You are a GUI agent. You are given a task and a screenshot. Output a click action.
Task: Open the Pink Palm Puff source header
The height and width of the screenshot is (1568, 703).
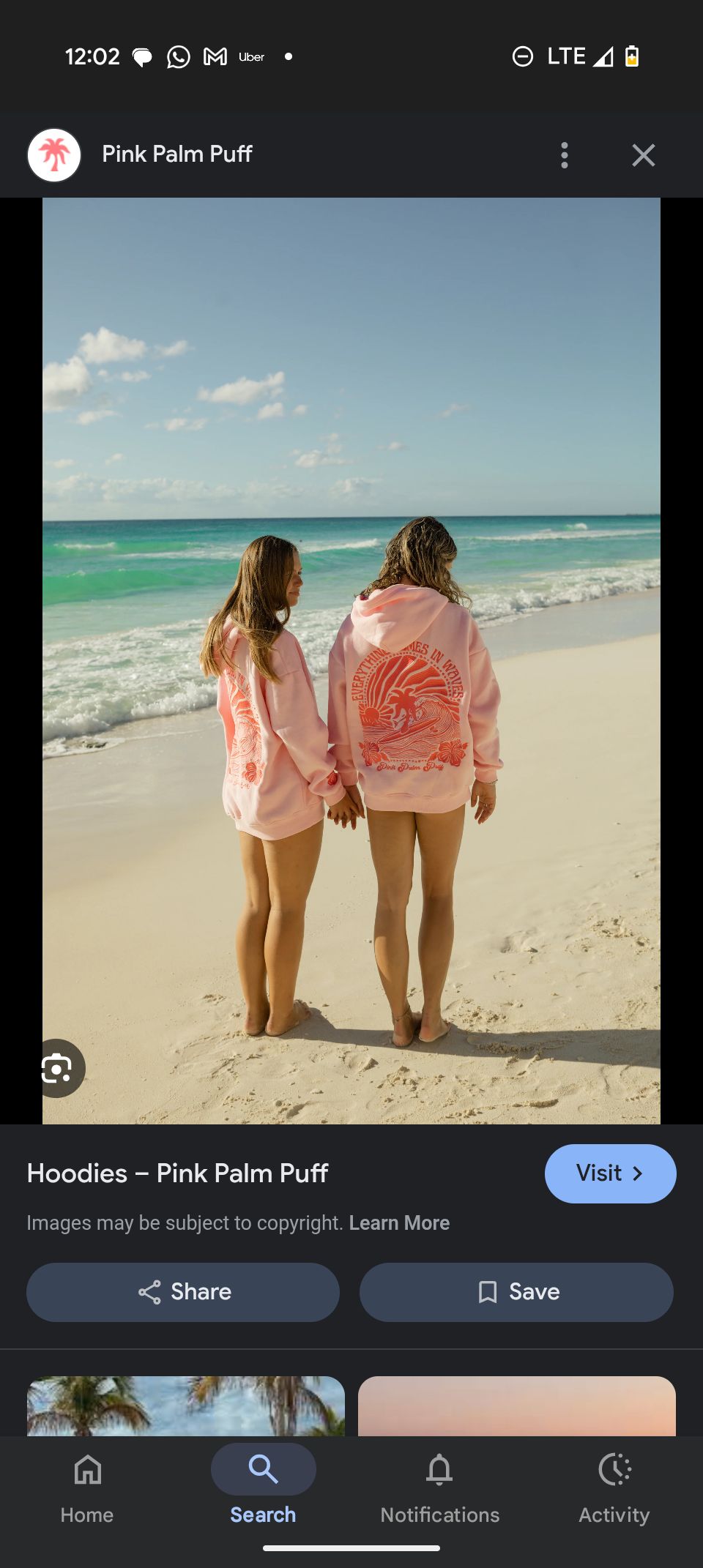(176, 154)
